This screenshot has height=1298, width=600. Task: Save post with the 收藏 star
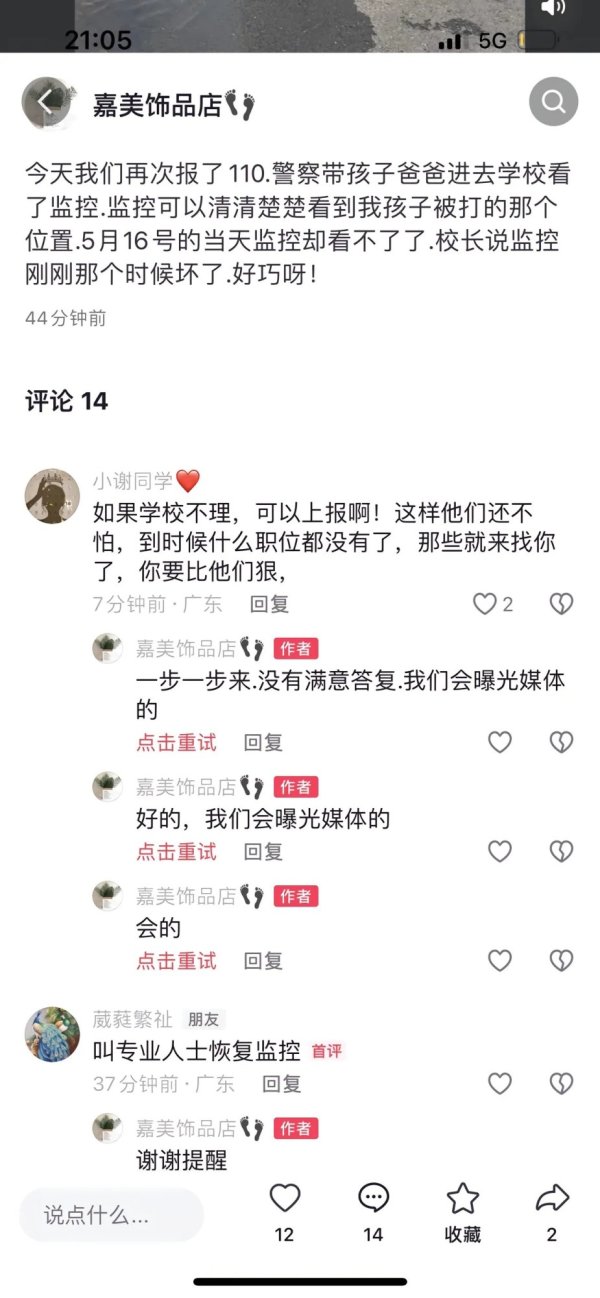pyautogui.click(x=462, y=1198)
